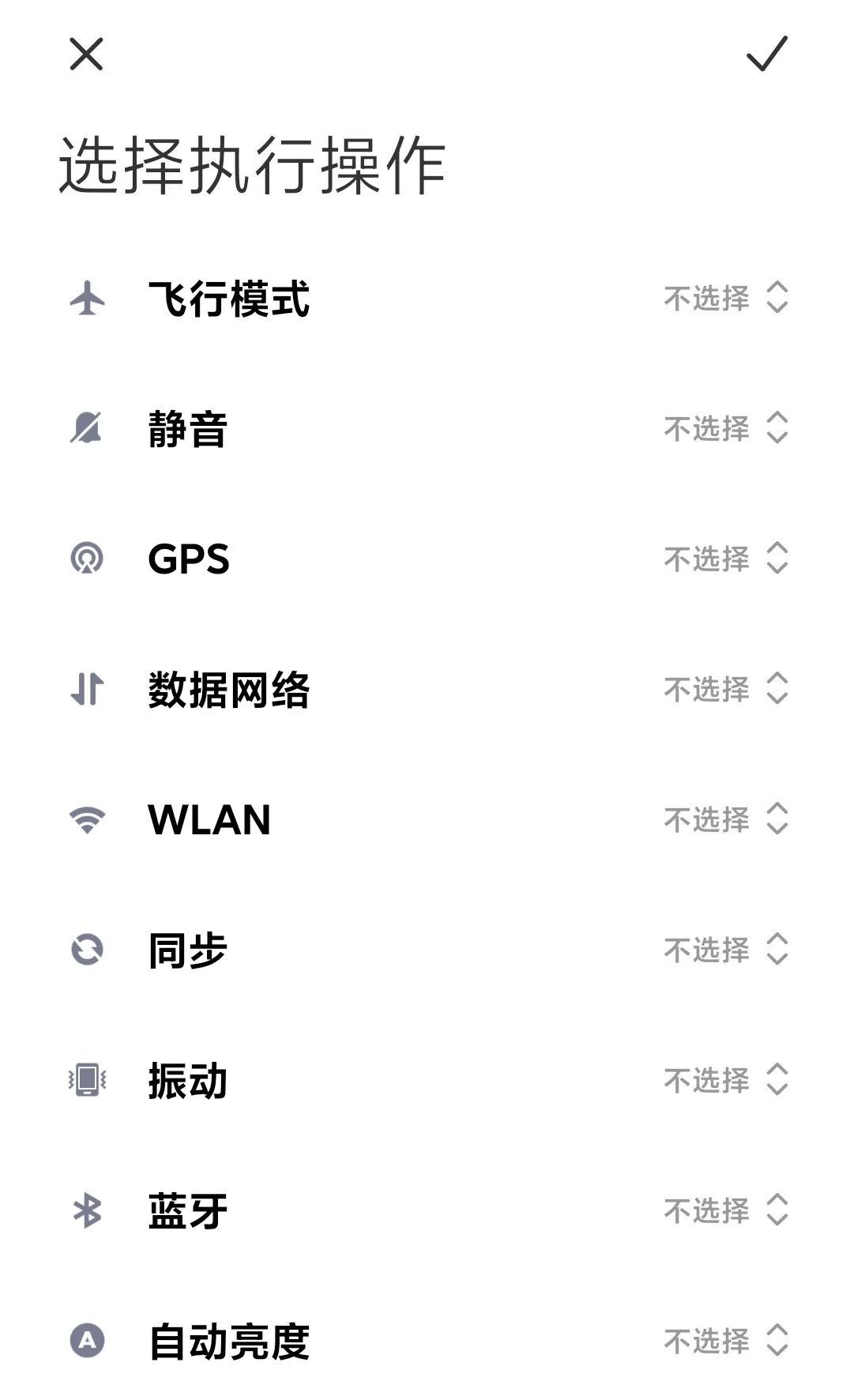Image resolution: width=853 pixels, height=1400 pixels.
Task: Open the GPS option dropdown
Action: click(x=726, y=559)
